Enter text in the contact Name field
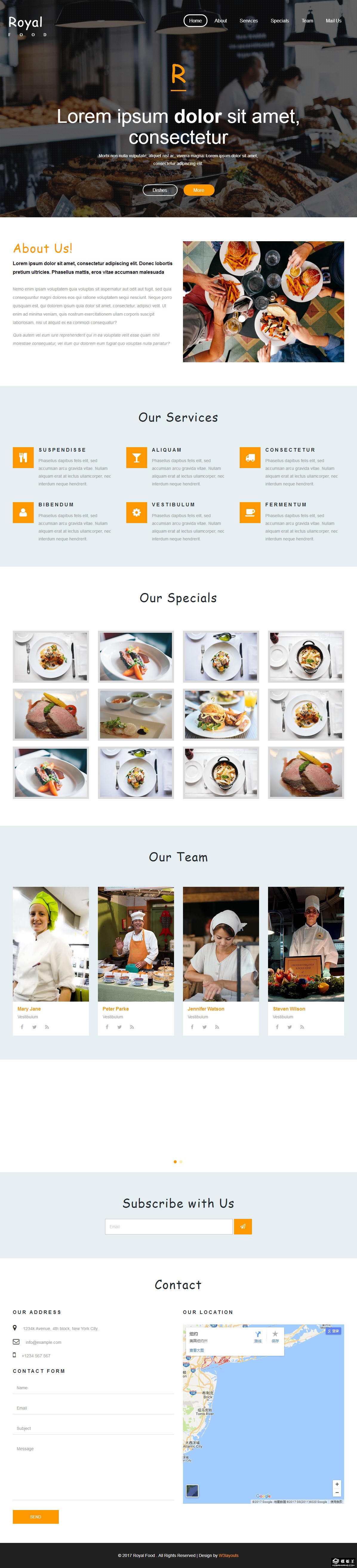This screenshot has height=1568, width=357. click(x=93, y=1388)
